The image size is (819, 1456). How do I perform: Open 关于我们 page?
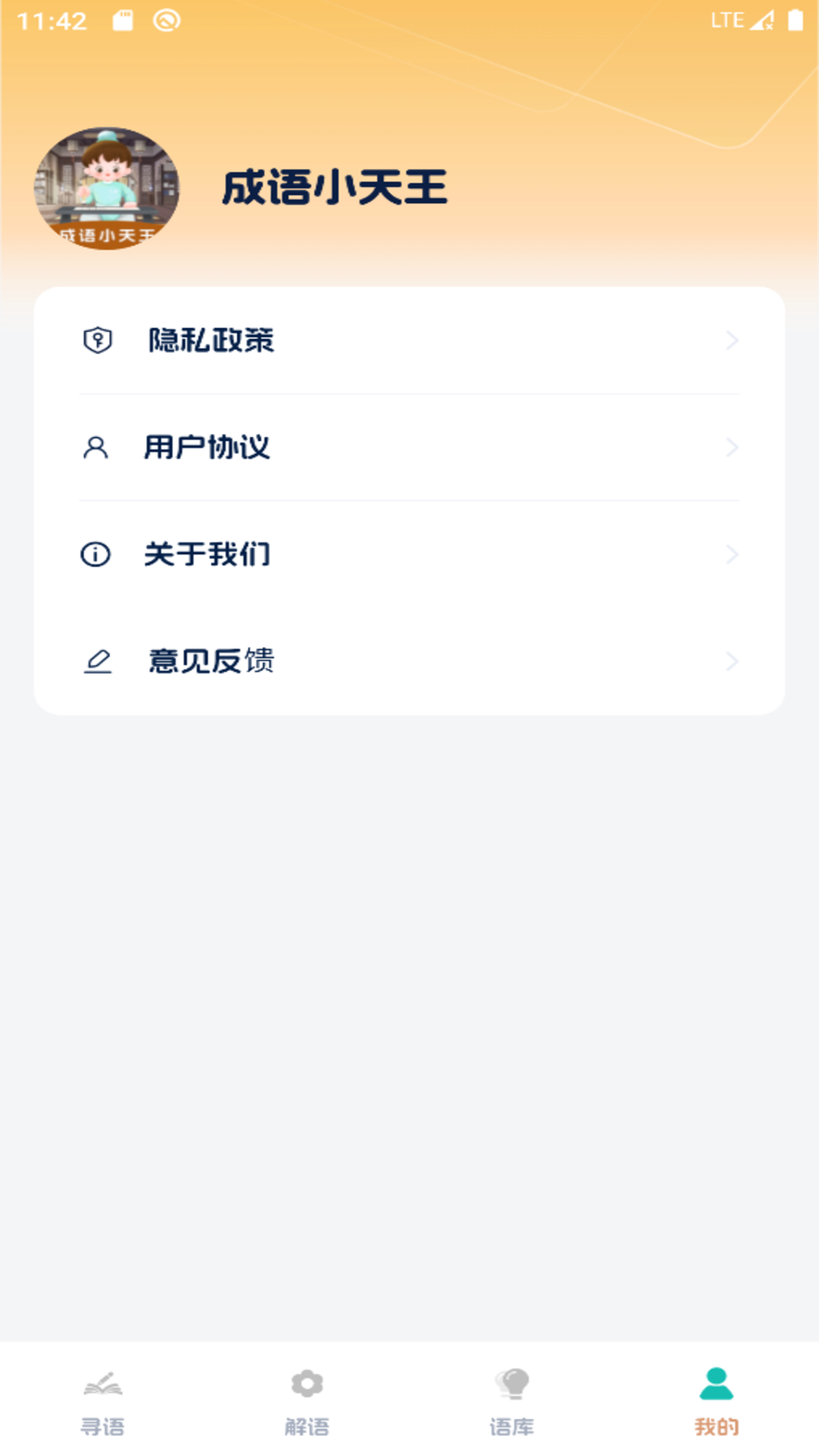(x=409, y=554)
